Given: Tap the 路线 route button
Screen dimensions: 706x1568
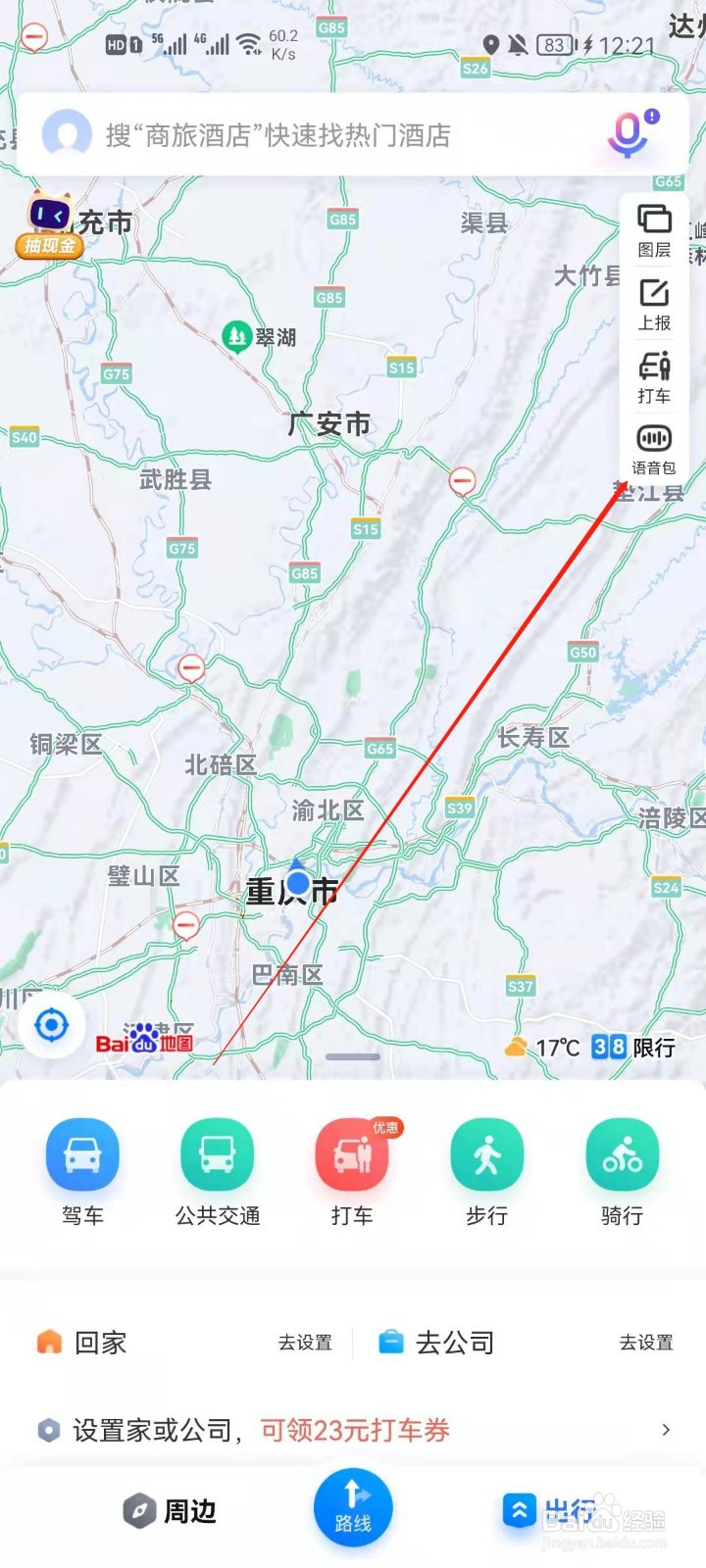Looking at the screenshot, I should click(x=352, y=1507).
